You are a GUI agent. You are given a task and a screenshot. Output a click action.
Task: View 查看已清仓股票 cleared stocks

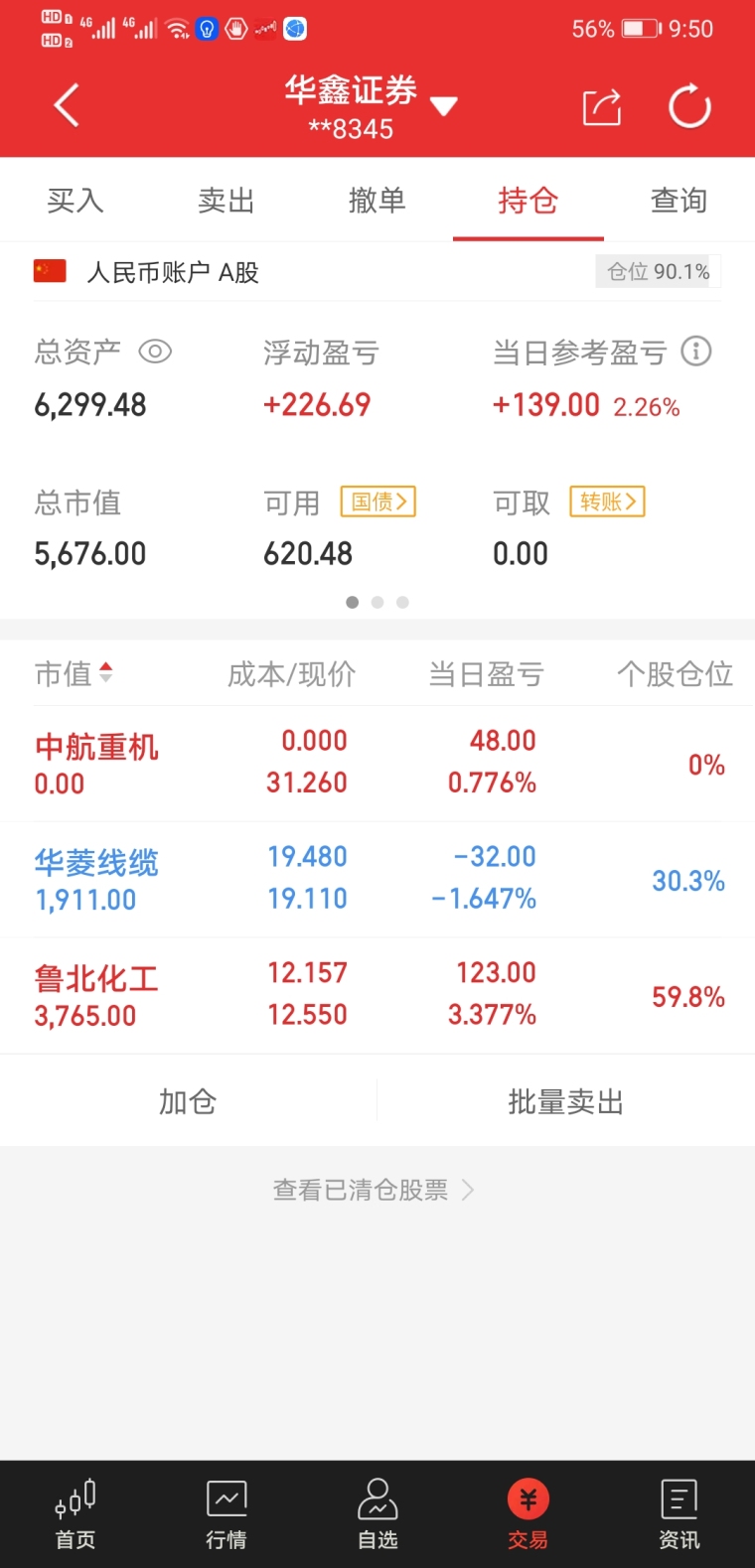pos(374,1190)
